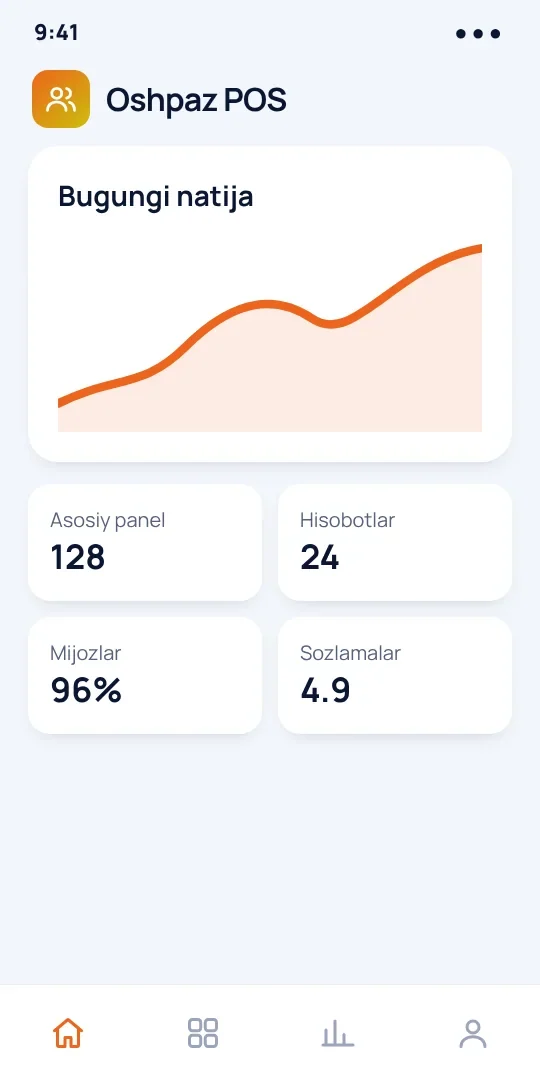The width and height of the screenshot is (540, 1080).
Task: Open the profile tab
Action: click(x=472, y=1033)
